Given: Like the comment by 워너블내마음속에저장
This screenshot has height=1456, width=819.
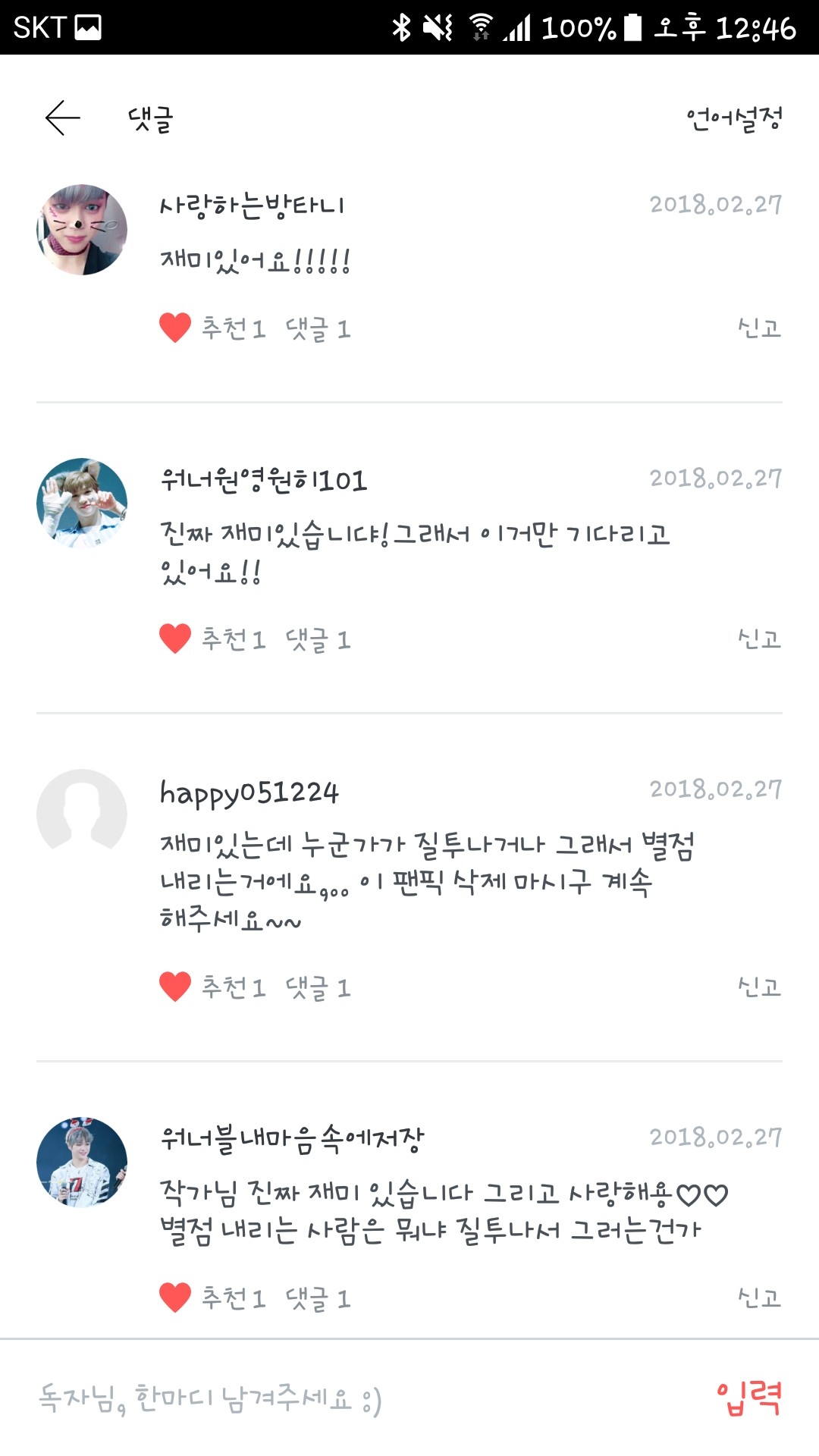Looking at the screenshot, I should (176, 1298).
